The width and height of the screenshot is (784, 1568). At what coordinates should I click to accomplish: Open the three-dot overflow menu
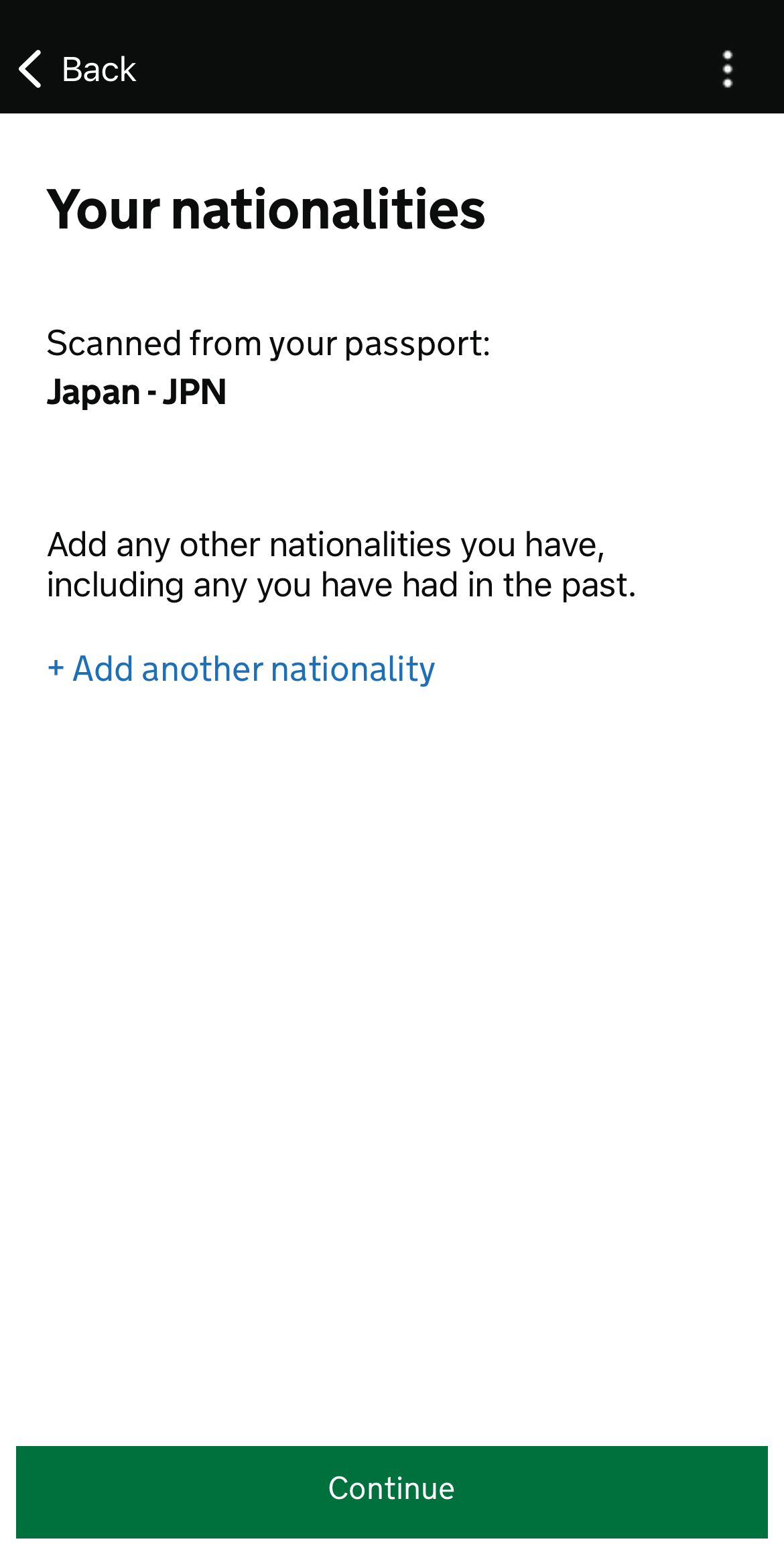728,69
